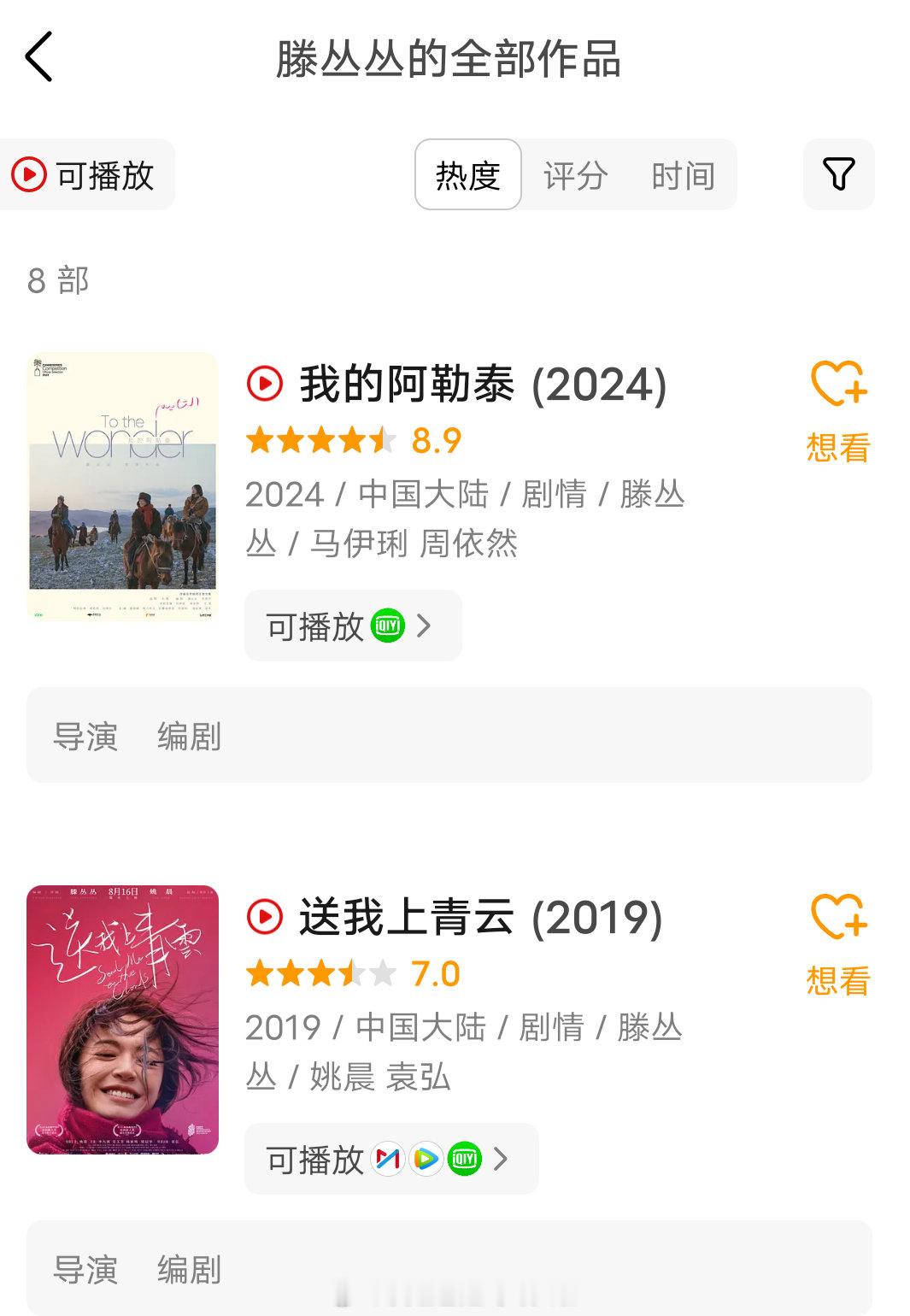Open the filter funnel icon at top right
Screen dimensions: 910x1316
click(838, 173)
